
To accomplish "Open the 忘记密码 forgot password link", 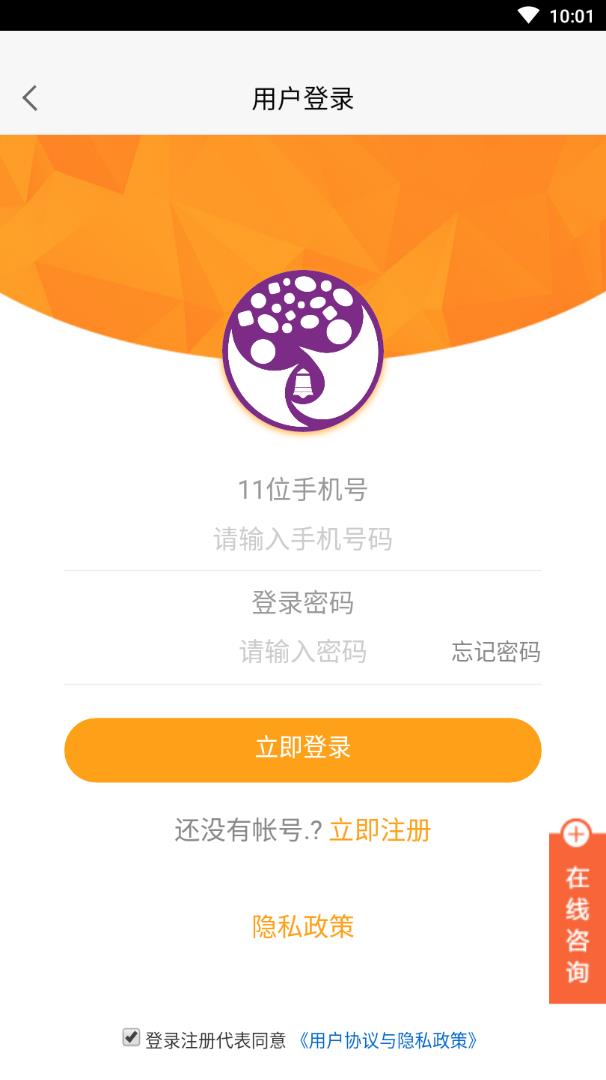I will [495, 652].
